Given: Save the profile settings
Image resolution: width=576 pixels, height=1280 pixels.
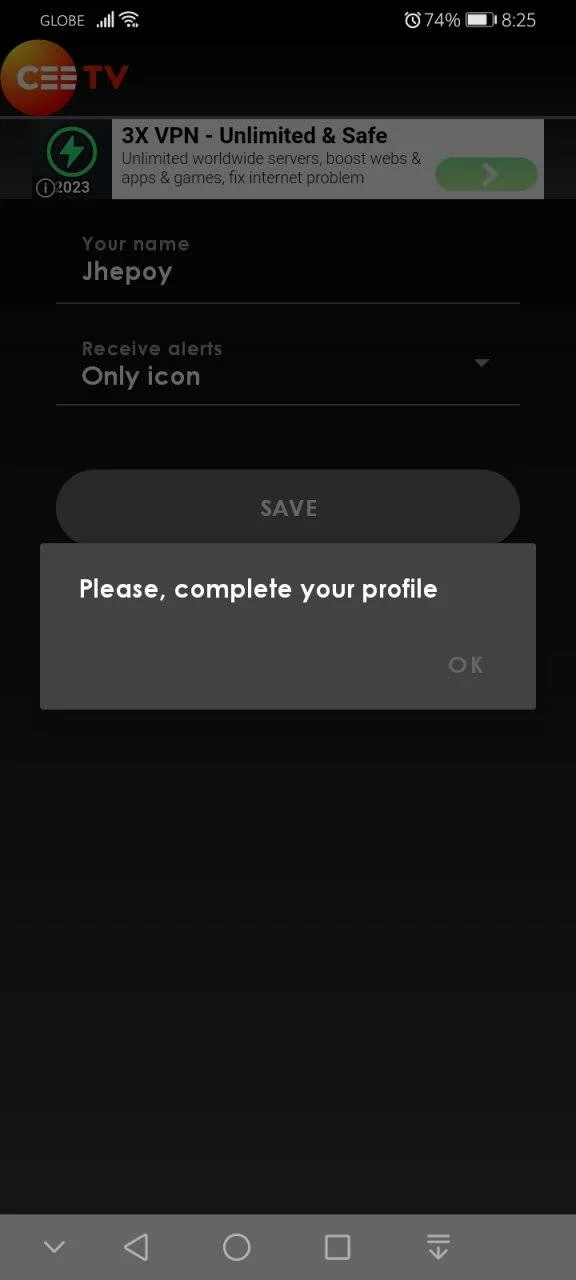Looking at the screenshot, I should 288,508.
